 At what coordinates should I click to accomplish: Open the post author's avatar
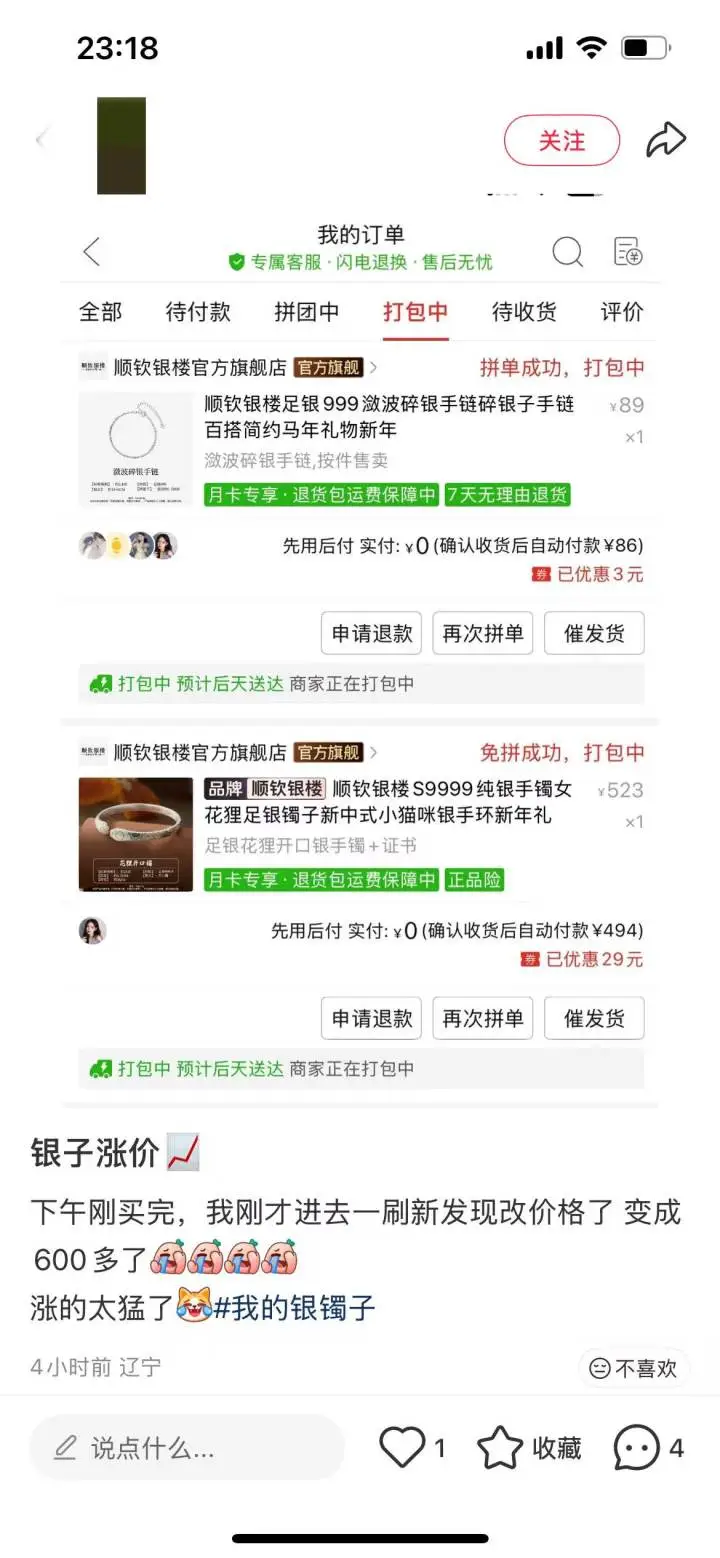coord(121,146)
